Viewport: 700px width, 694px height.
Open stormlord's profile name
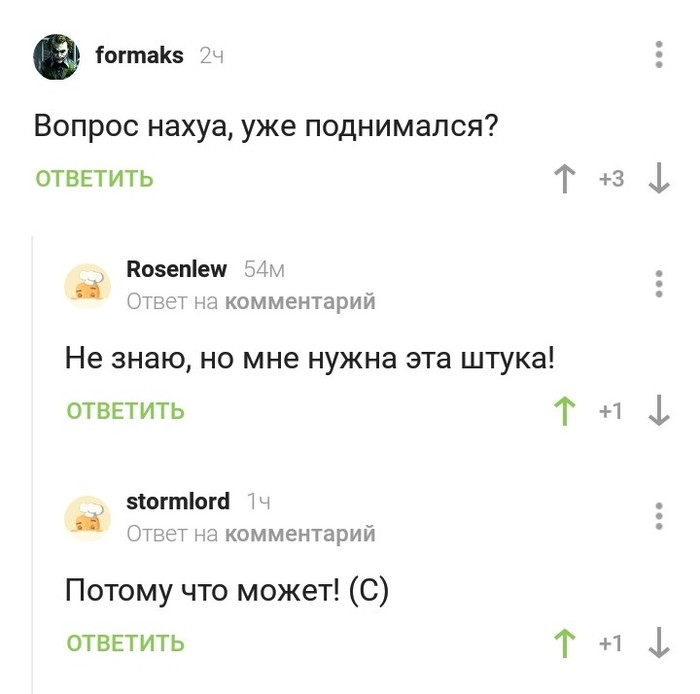178,501
